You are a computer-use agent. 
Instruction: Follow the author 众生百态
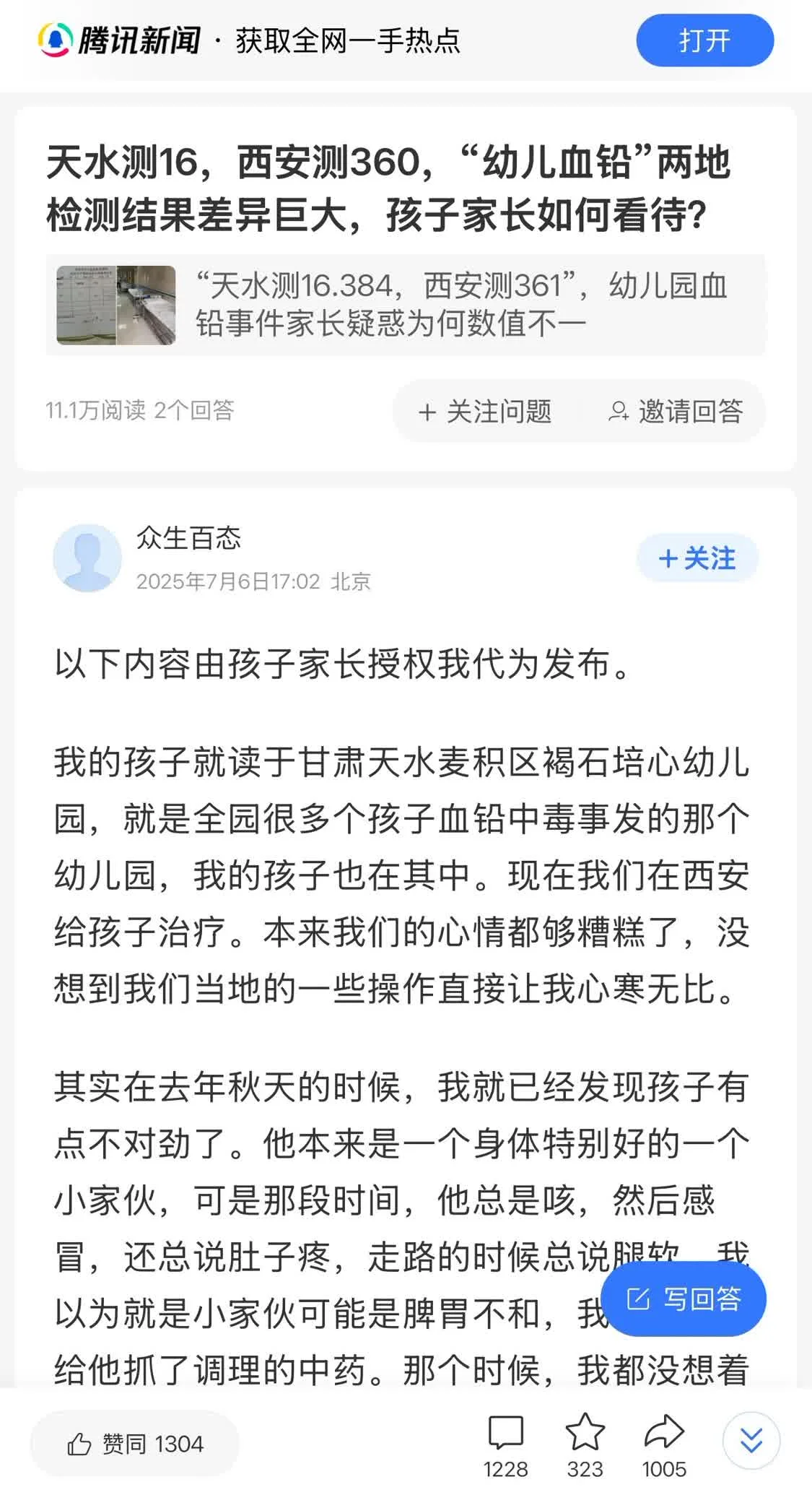point(697,558)
